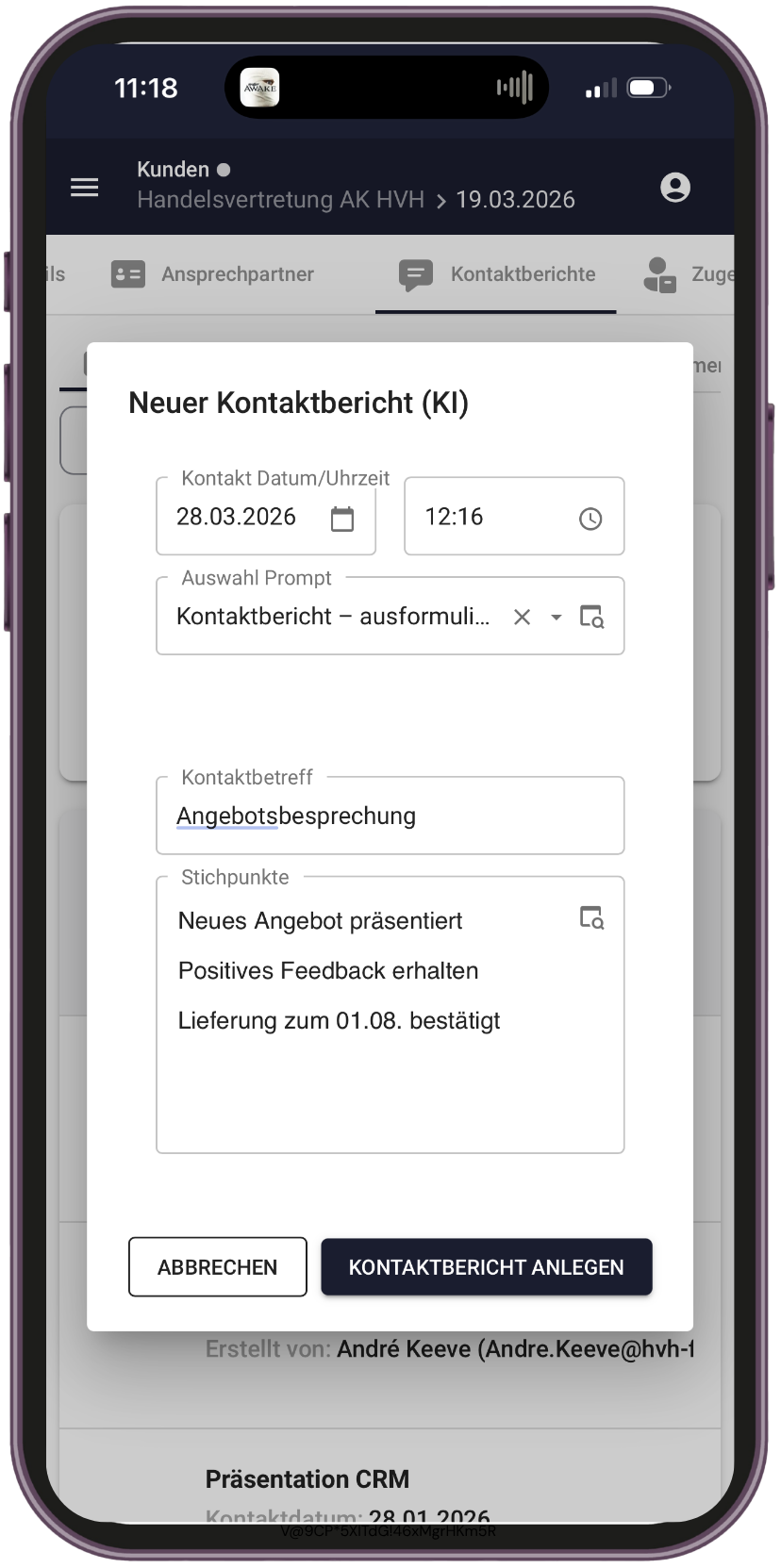Open the prompt preview icon beside Auswahl Prompt

coord(592,616)
